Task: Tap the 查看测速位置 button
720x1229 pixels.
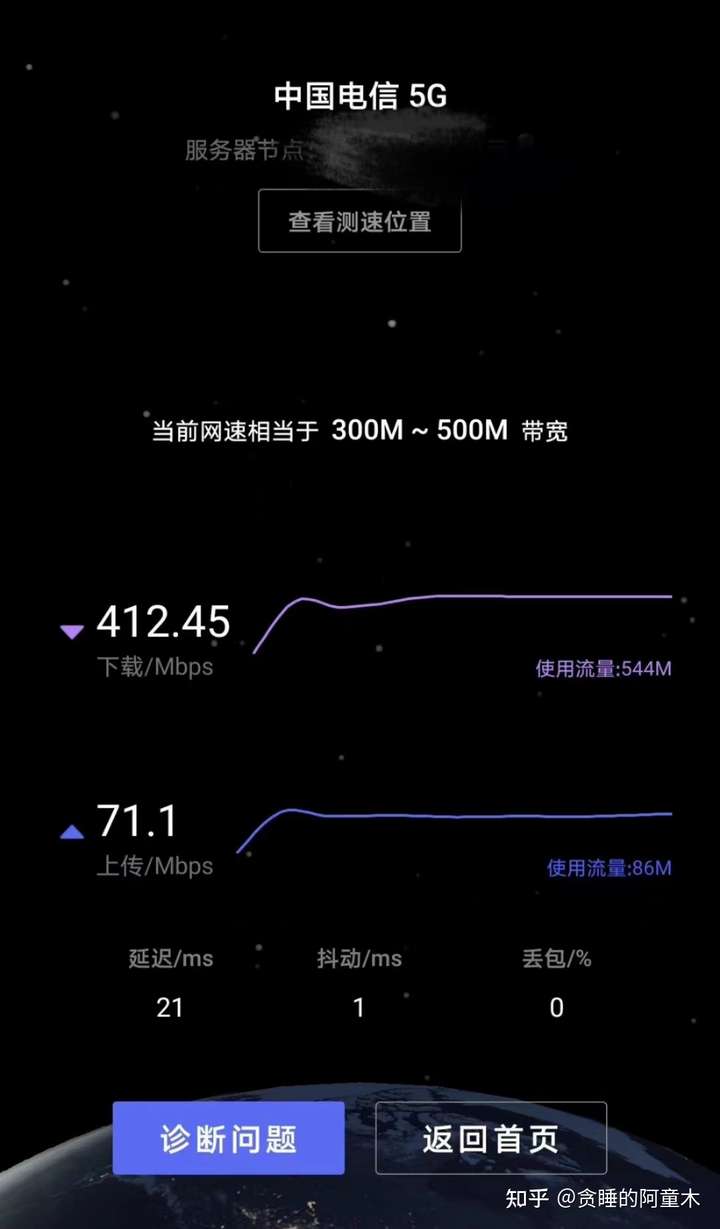Action: coord(360,221)
